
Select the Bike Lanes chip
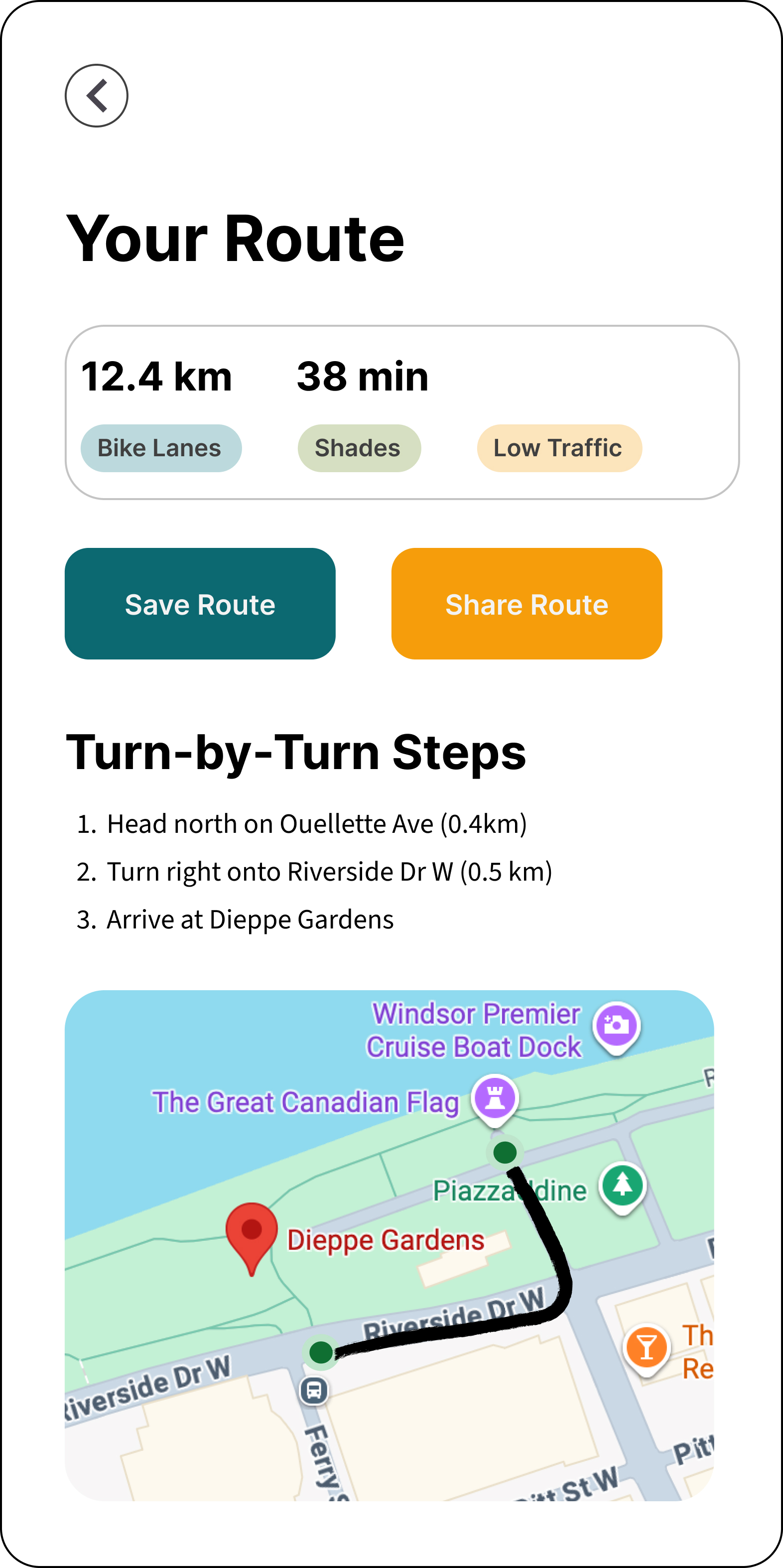point(161,448)
